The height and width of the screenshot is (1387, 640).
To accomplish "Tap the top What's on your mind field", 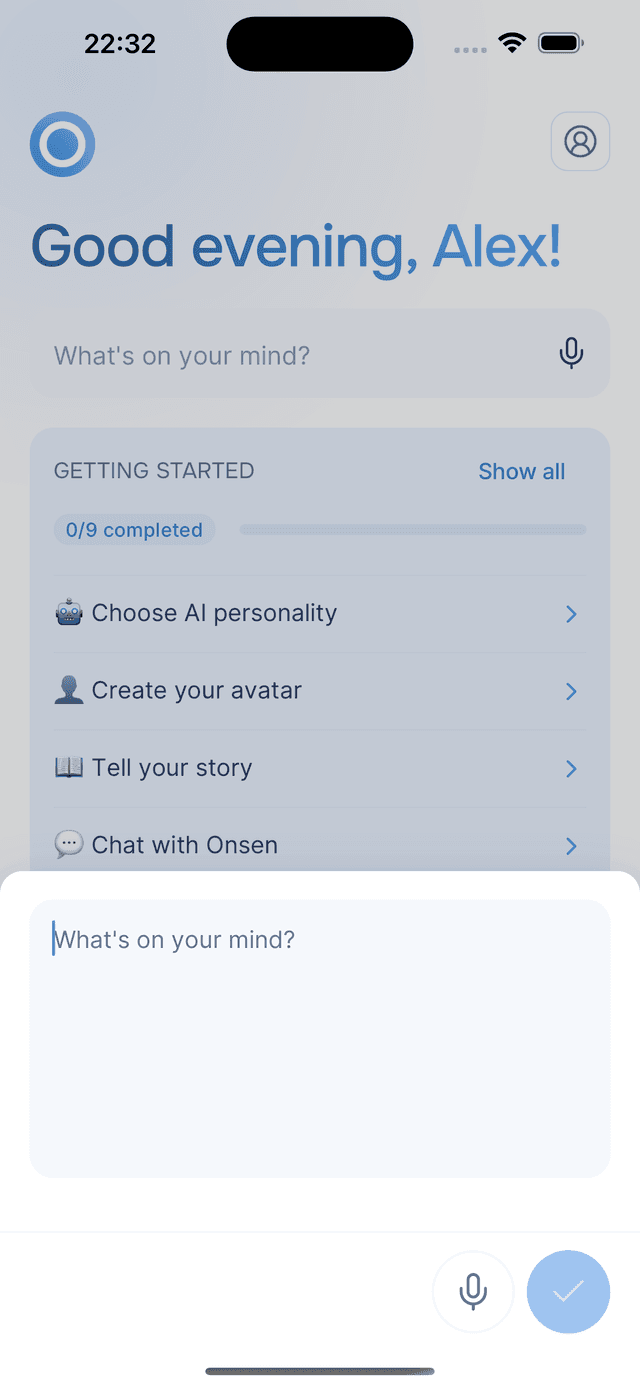I will (x=290, y=355).
